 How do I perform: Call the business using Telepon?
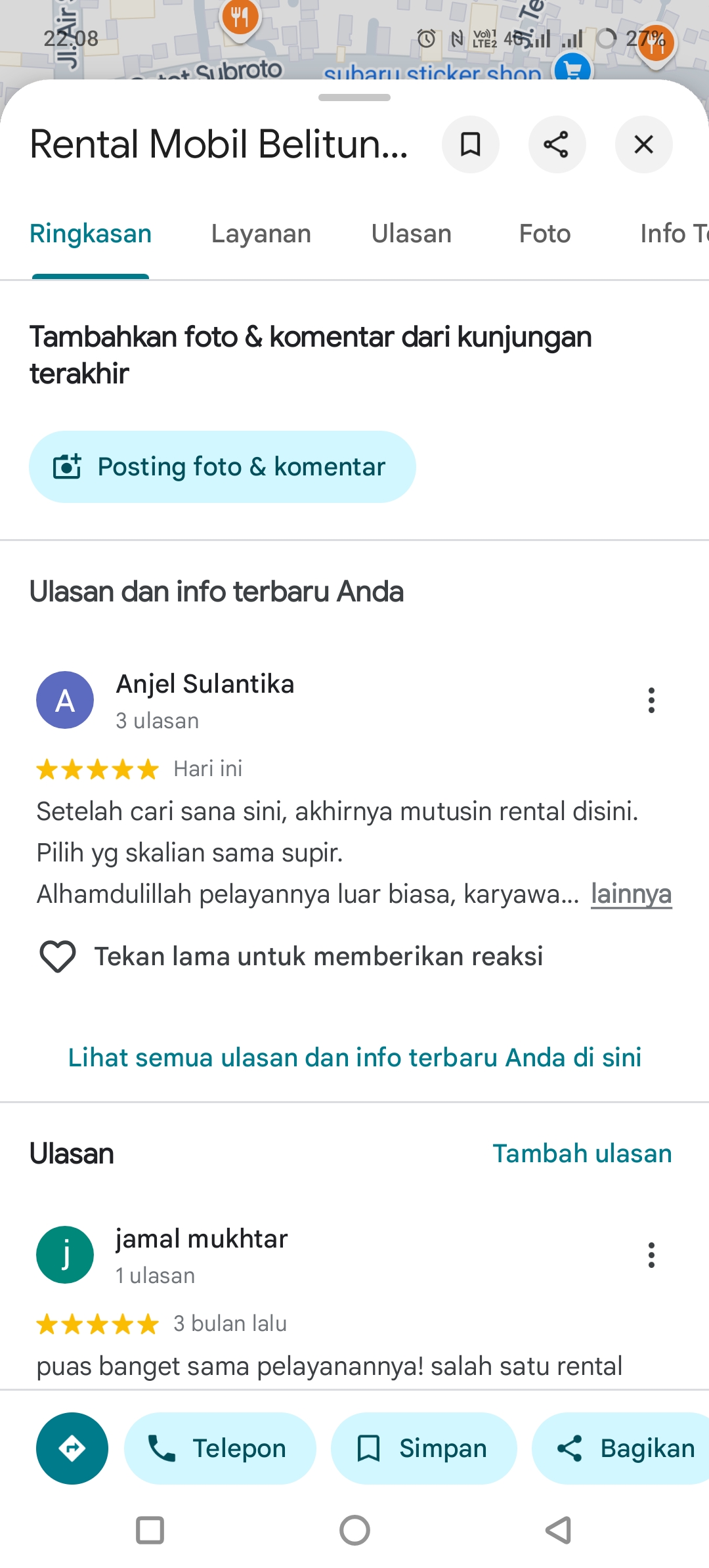tap(220, 1448)
